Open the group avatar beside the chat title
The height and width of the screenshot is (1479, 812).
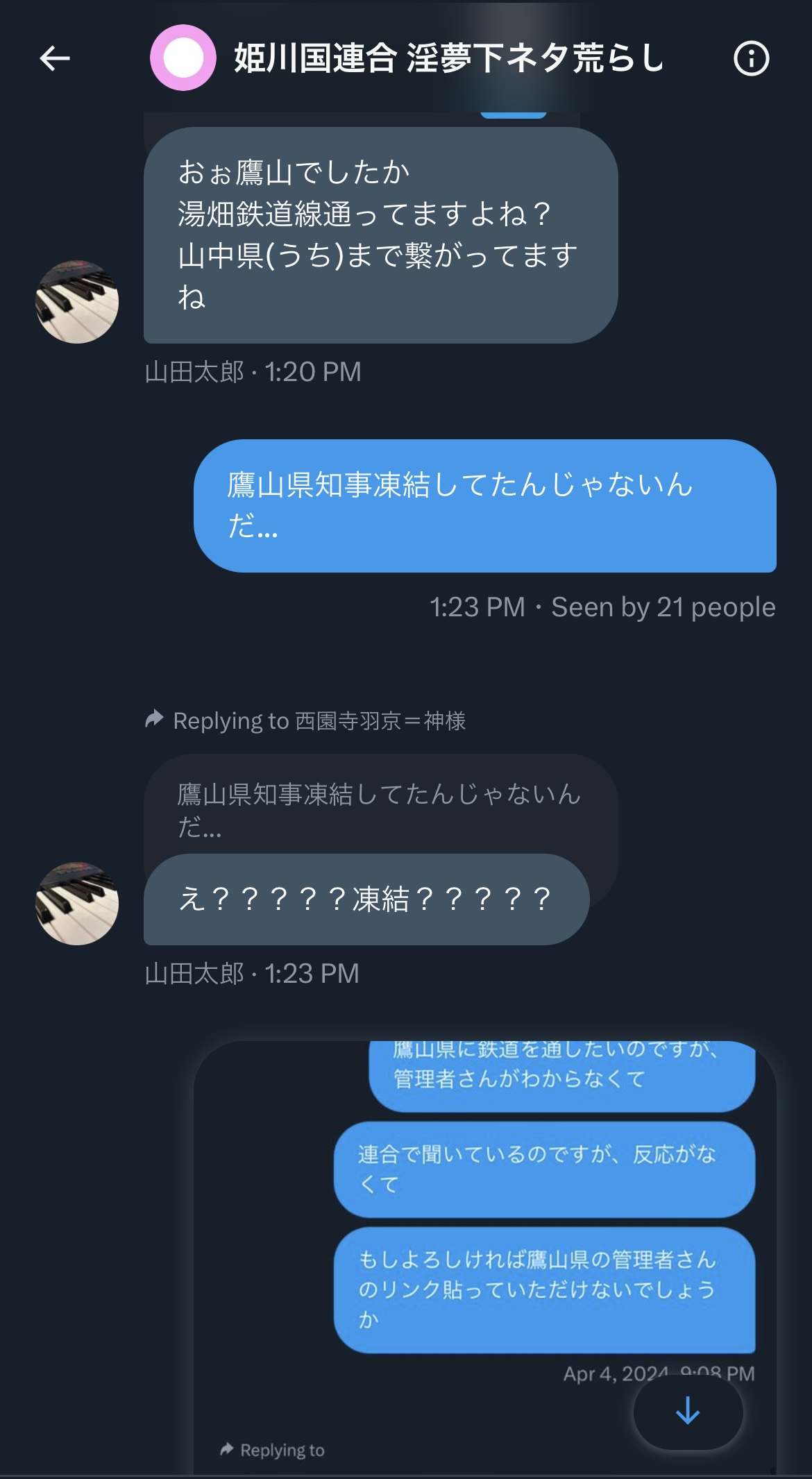[x=183, y=58]
